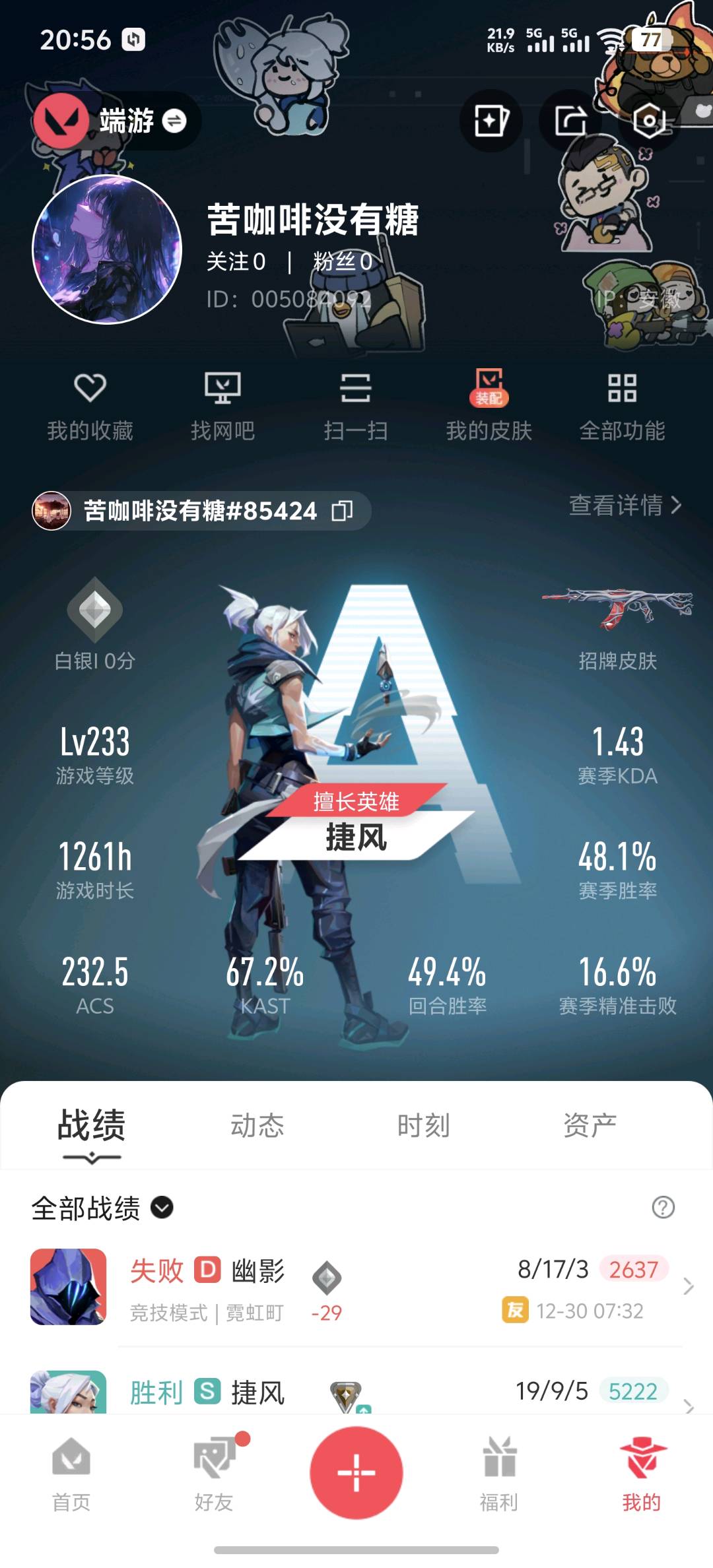
Task: Open help question mark icon
Action: point(663,1208)
